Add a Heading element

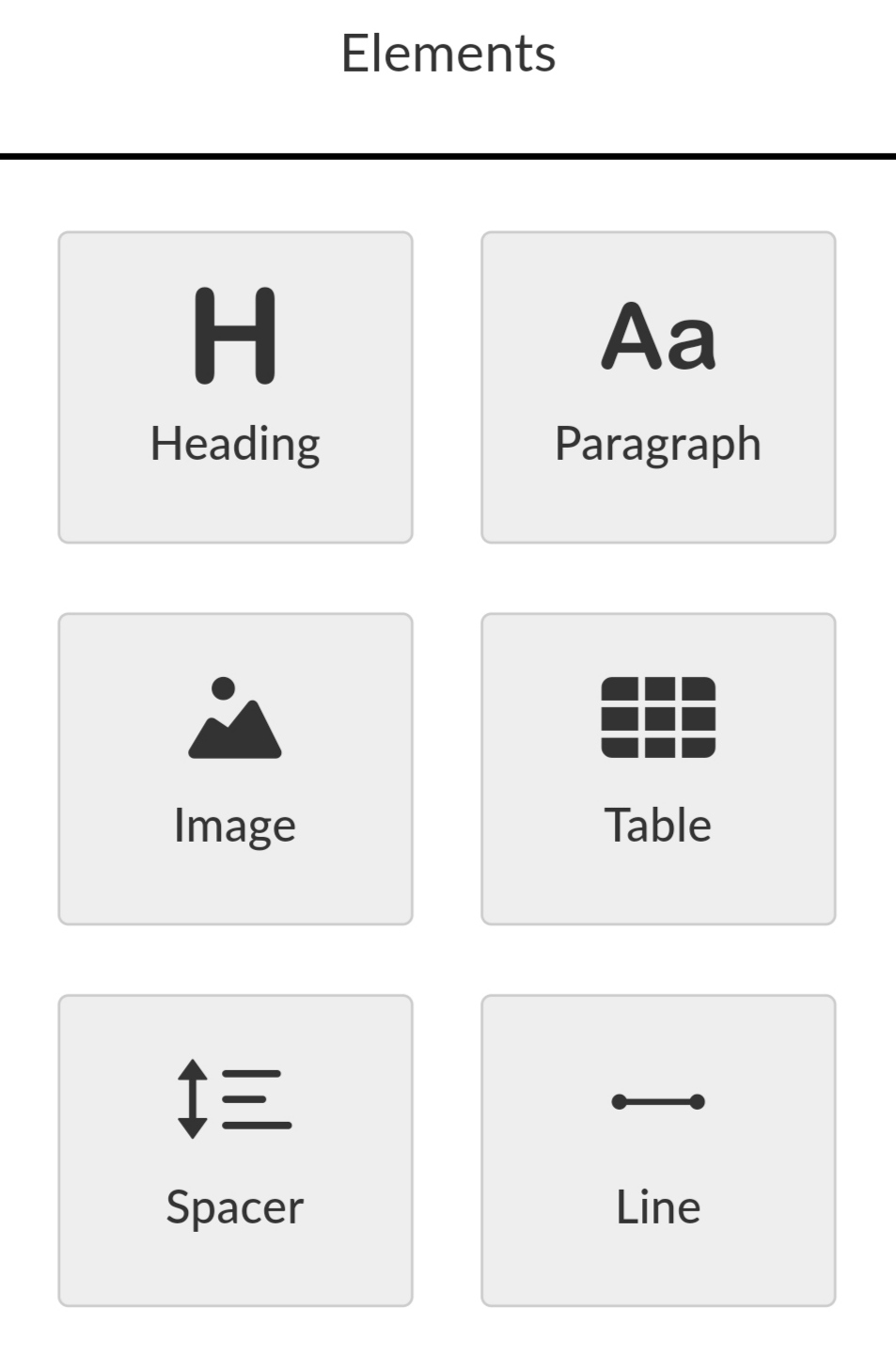tap(235, 387)
